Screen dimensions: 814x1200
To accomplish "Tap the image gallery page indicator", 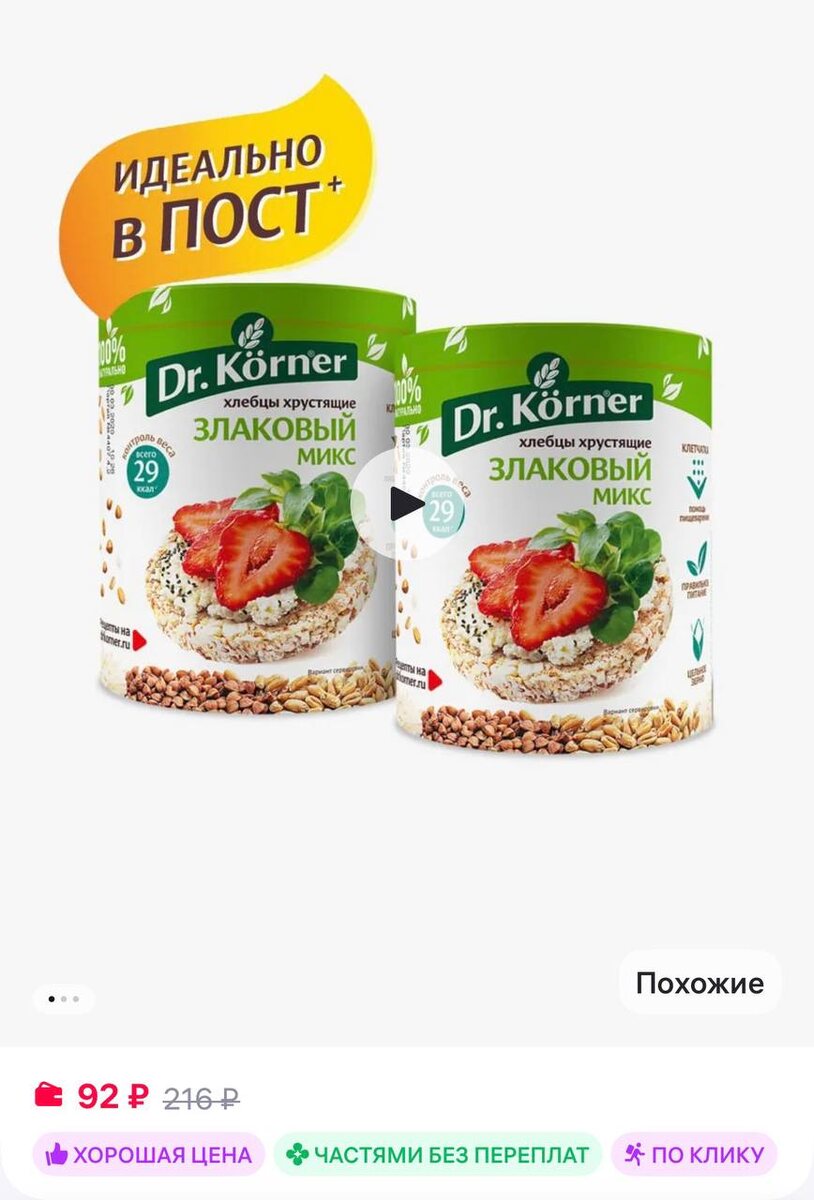I will click(x=64, y=998).
